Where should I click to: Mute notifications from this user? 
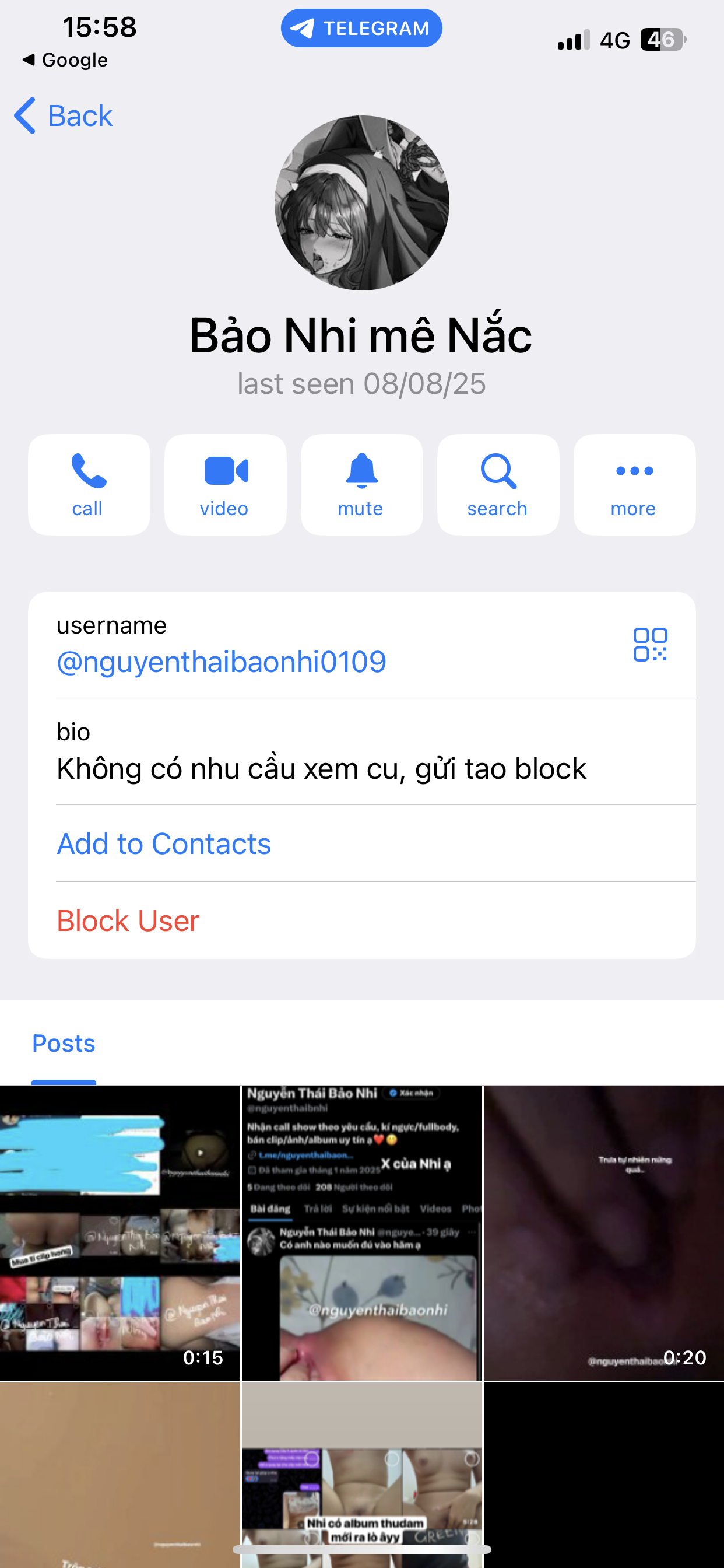click(361, 485)
